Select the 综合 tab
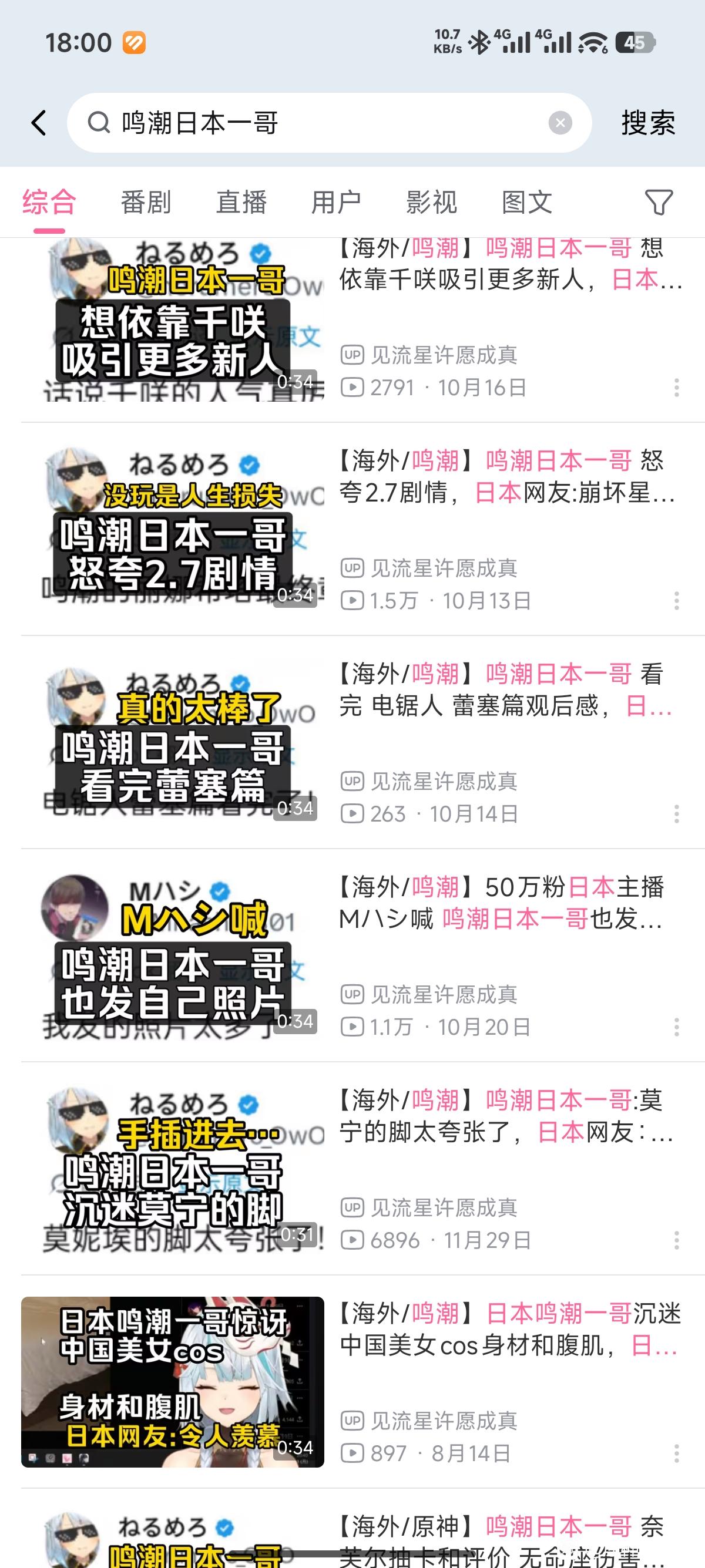The height and width of the screenshot is (1568, 705). [49, 202]
